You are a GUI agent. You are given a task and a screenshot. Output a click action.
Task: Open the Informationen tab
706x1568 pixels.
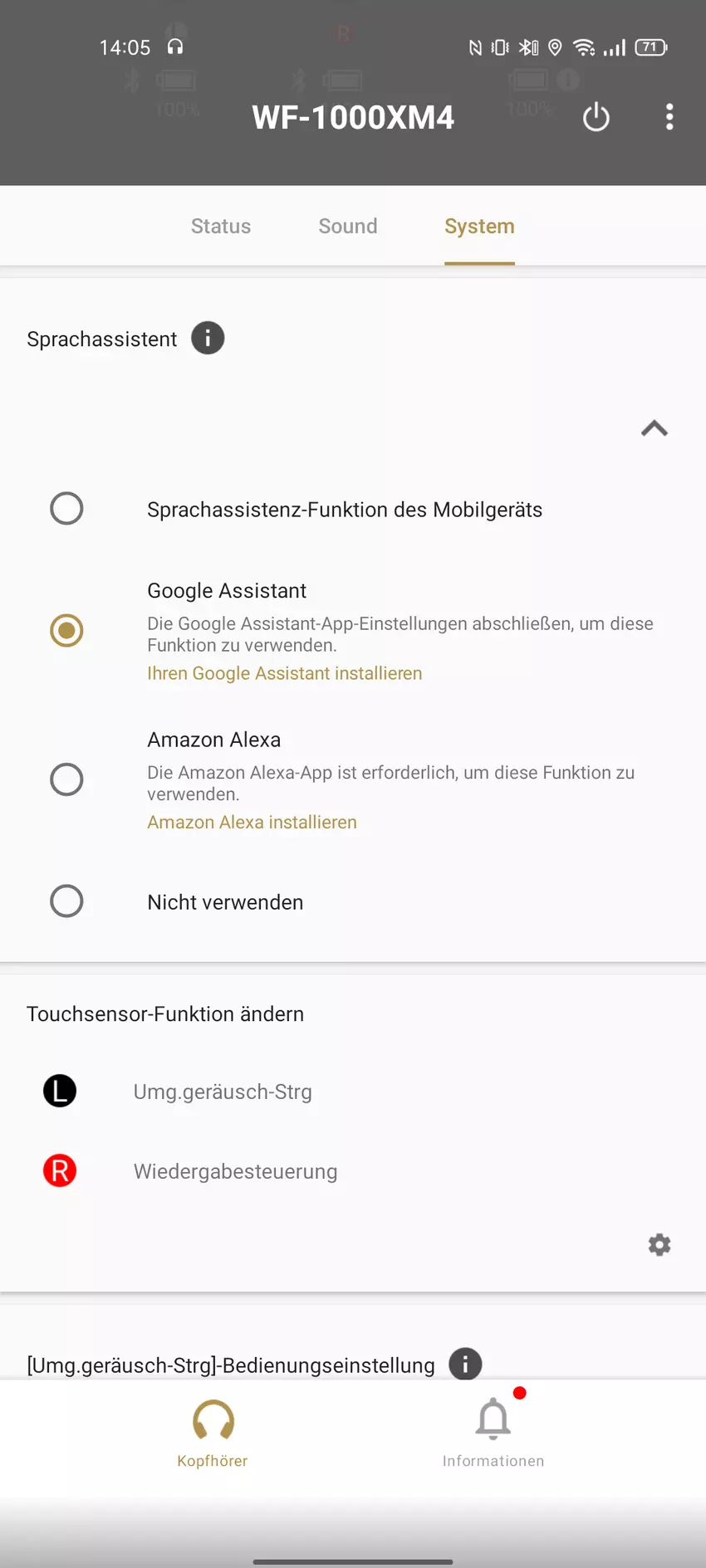pos(493,1431)
